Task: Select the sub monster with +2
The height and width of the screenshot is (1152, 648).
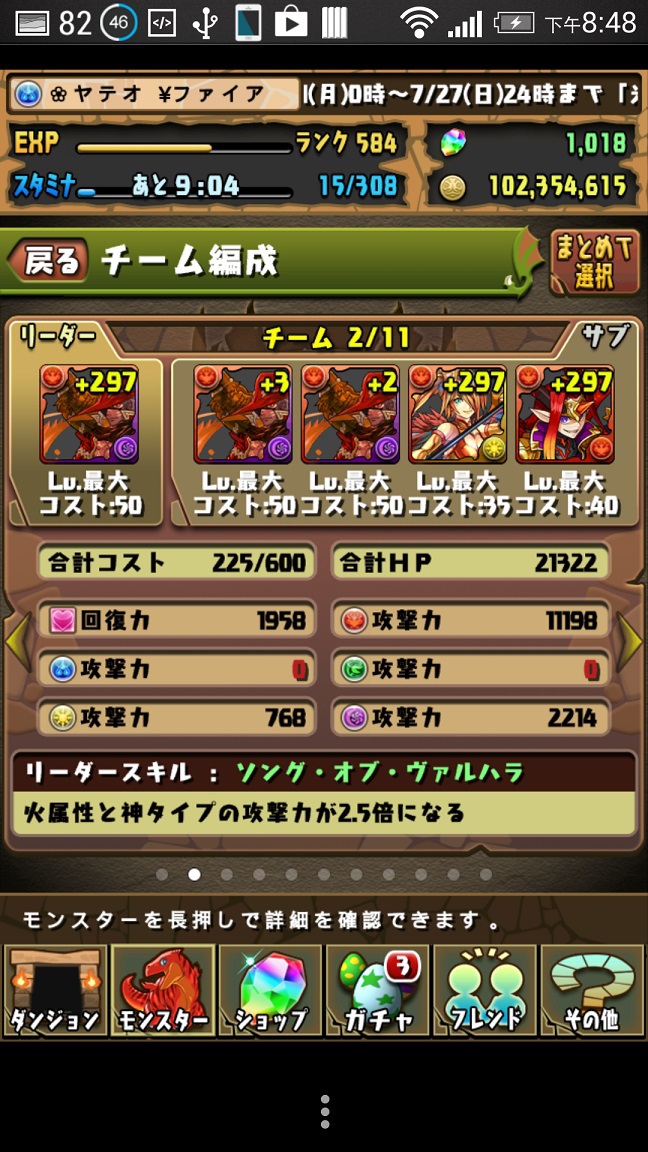Action: coord(350,414)
